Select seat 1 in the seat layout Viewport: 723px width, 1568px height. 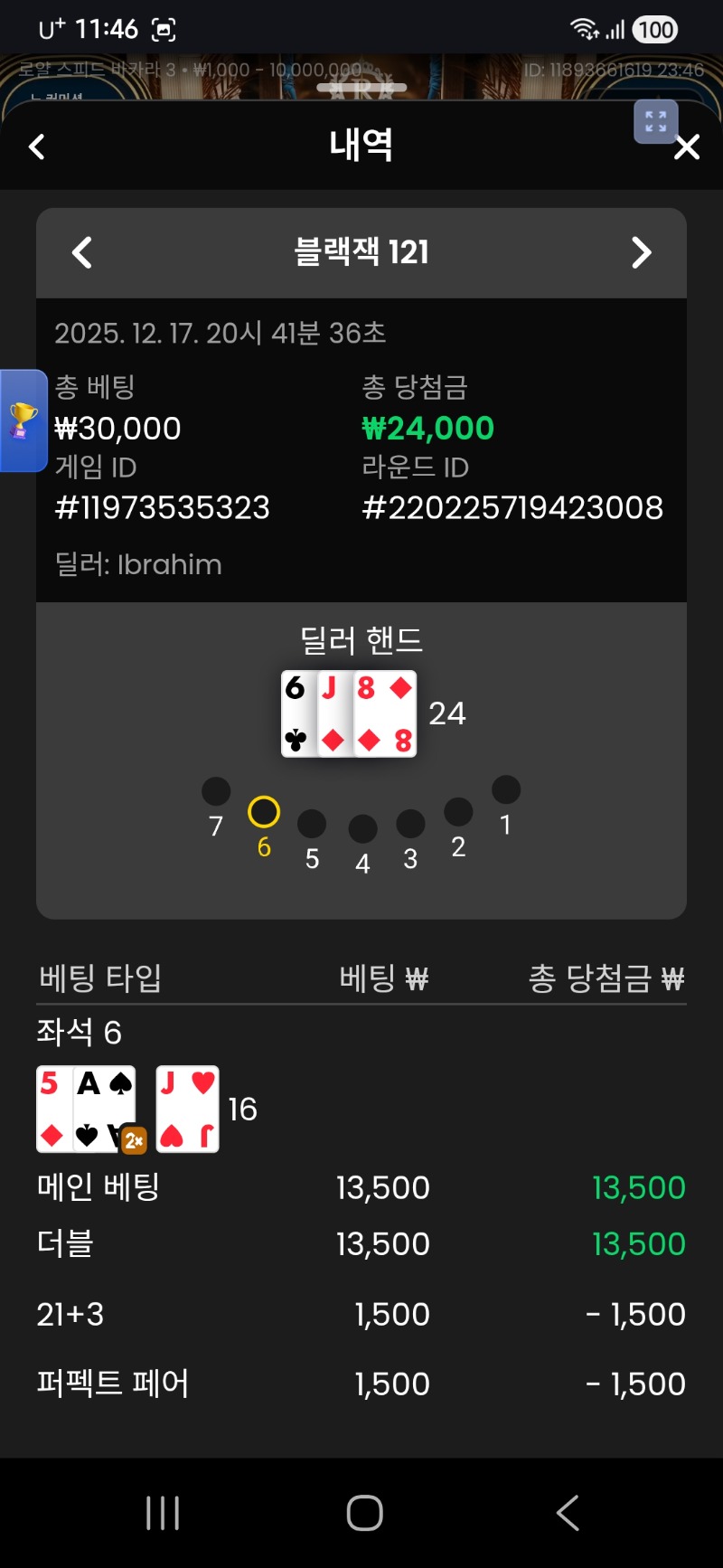point(506,789)
